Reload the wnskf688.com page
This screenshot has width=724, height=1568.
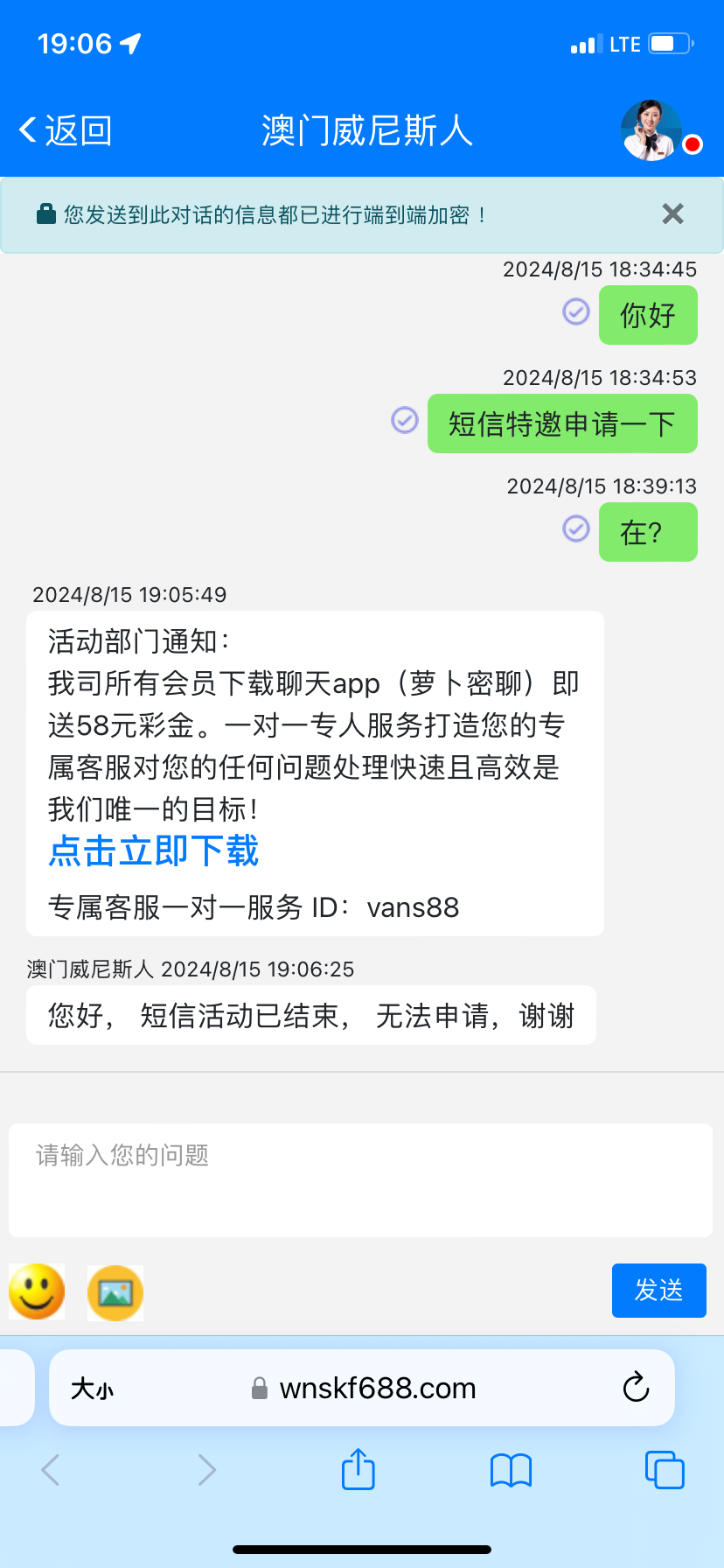[x=636, y=1388]
